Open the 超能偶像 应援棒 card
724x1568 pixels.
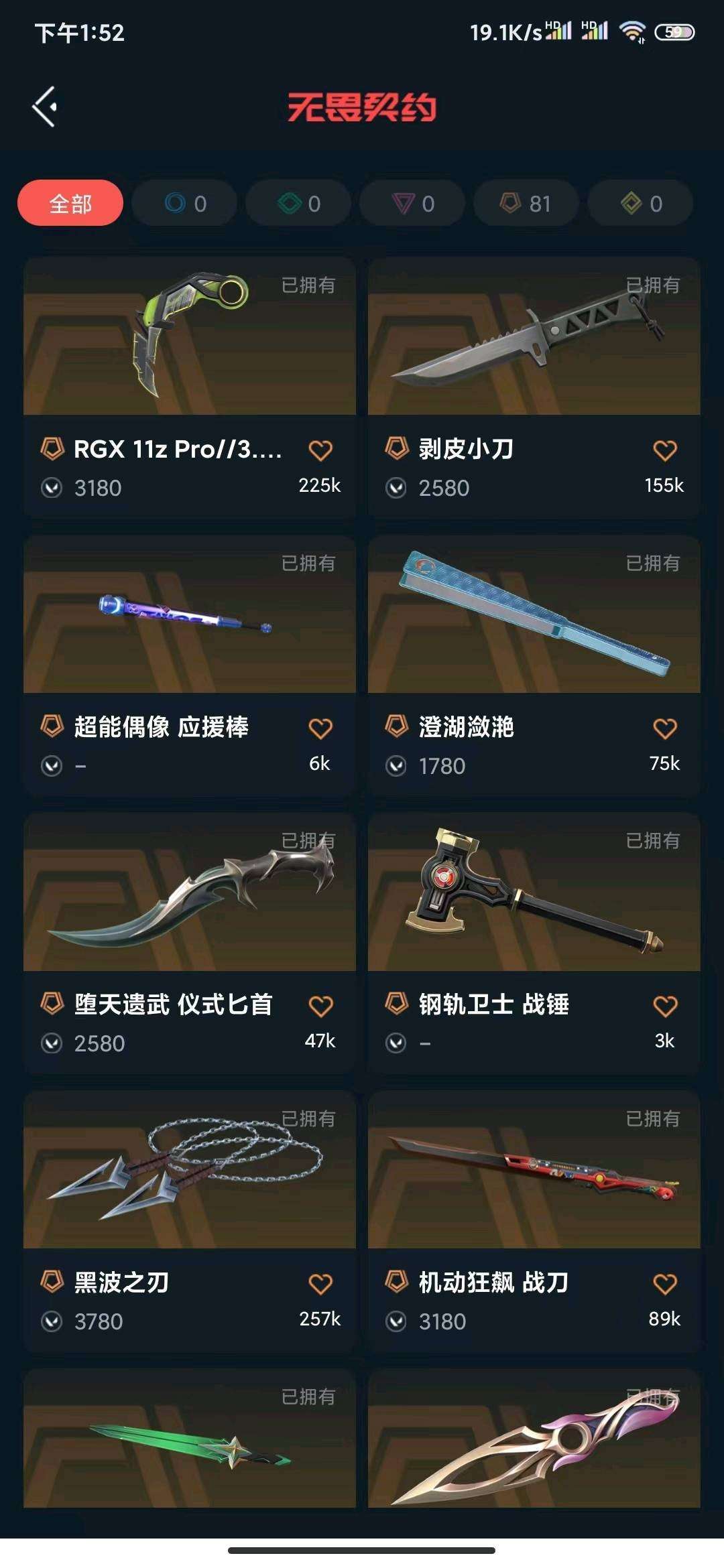tap(190, 665)
